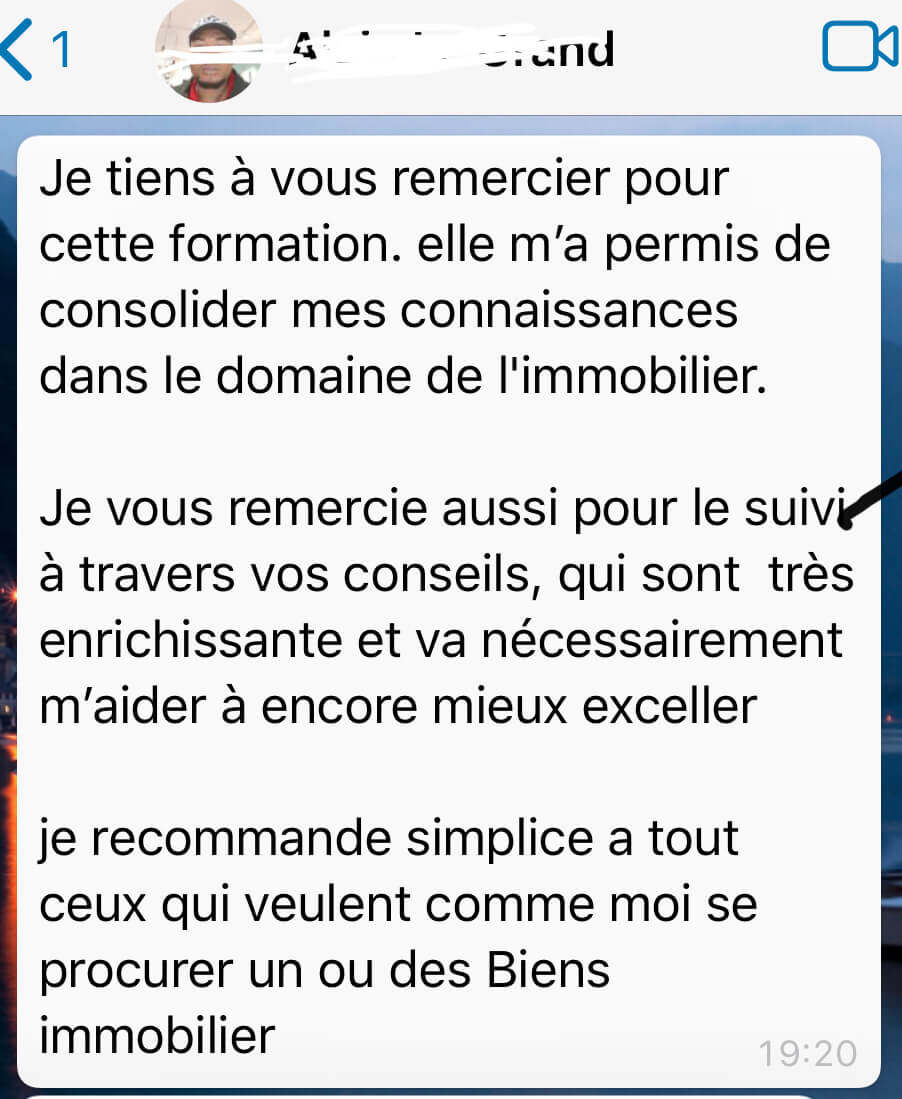Start a video call
The image size is (902, 1099).
(859, 48)
